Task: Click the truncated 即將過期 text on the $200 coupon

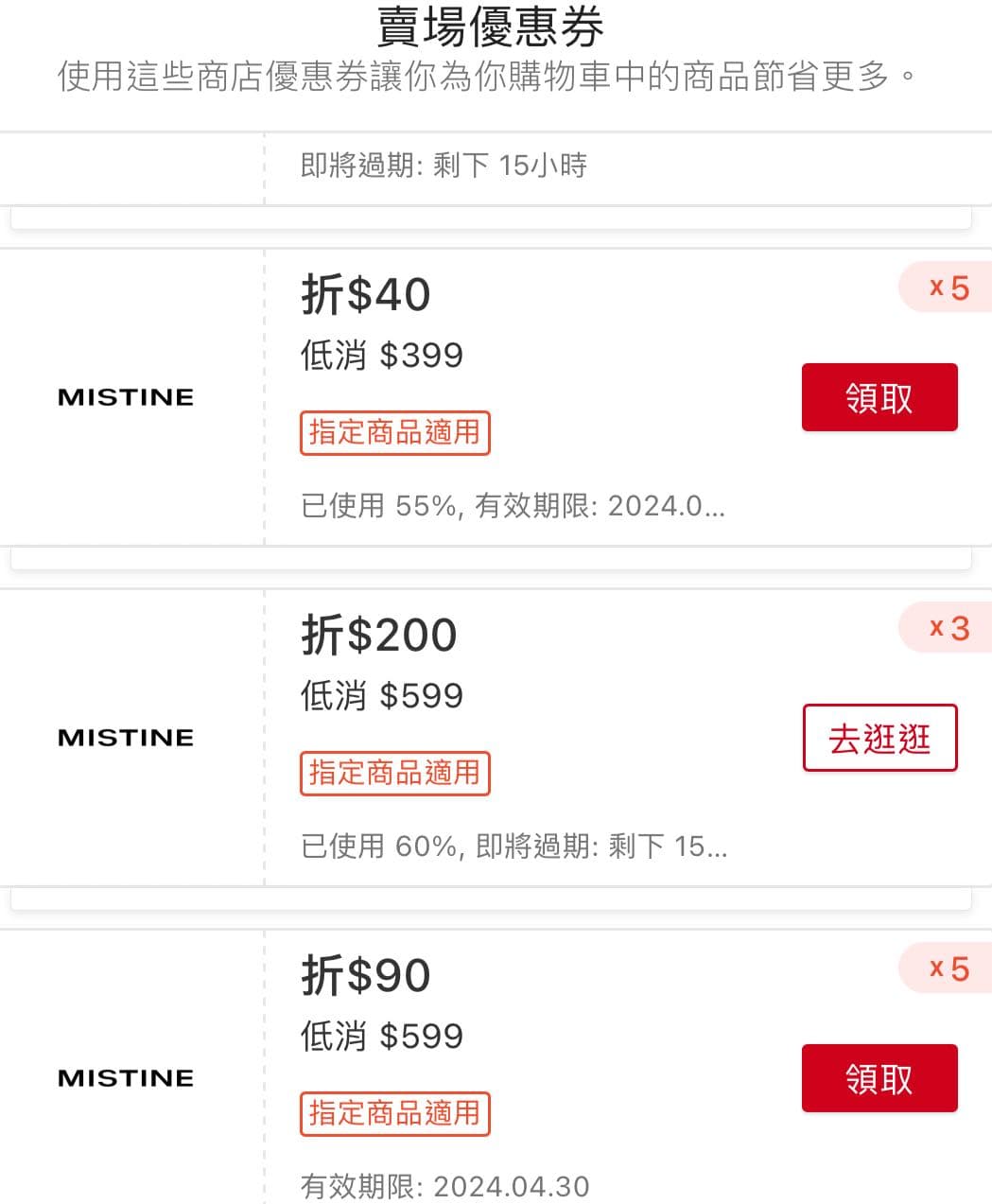Action: pyautogui.click(x=514, y=846)
